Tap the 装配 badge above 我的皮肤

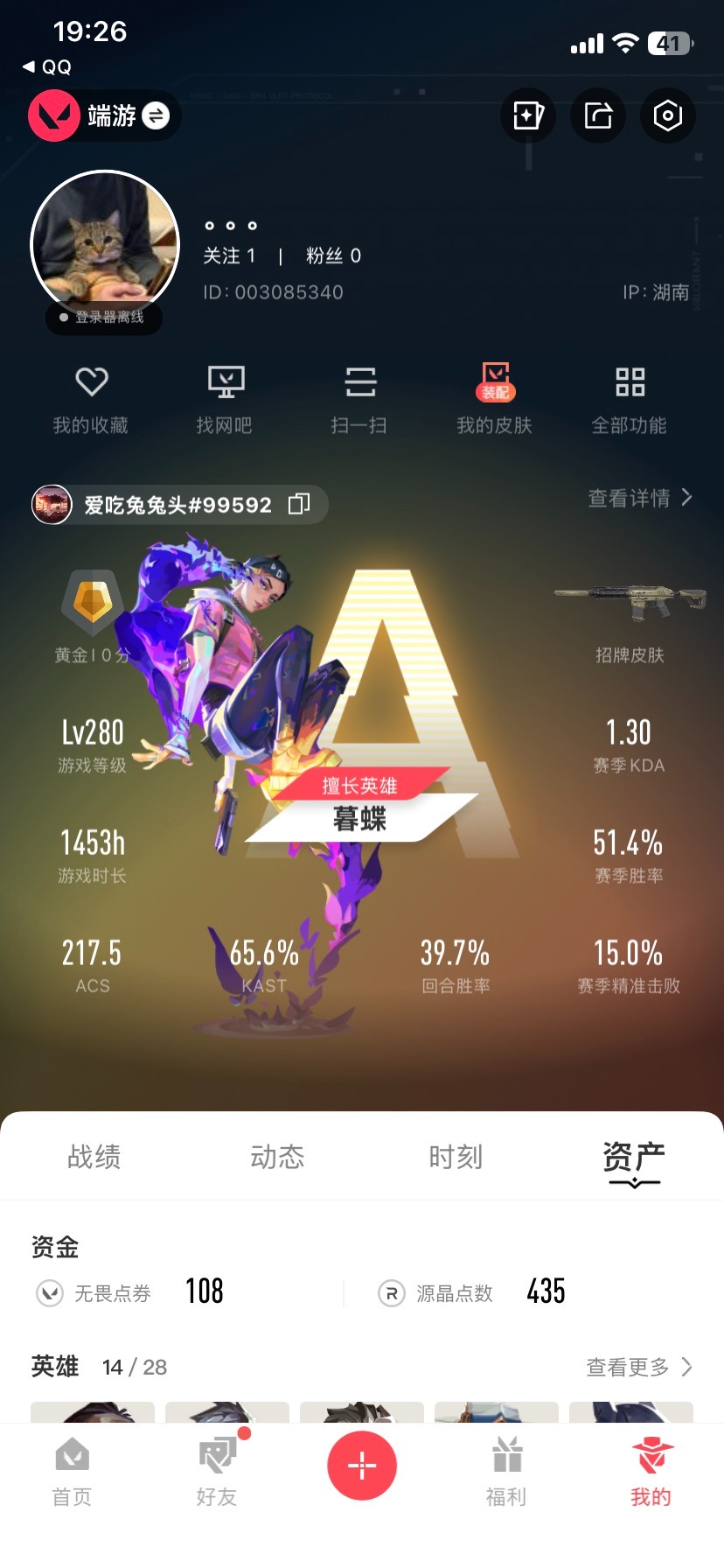(x=495, y=392)
